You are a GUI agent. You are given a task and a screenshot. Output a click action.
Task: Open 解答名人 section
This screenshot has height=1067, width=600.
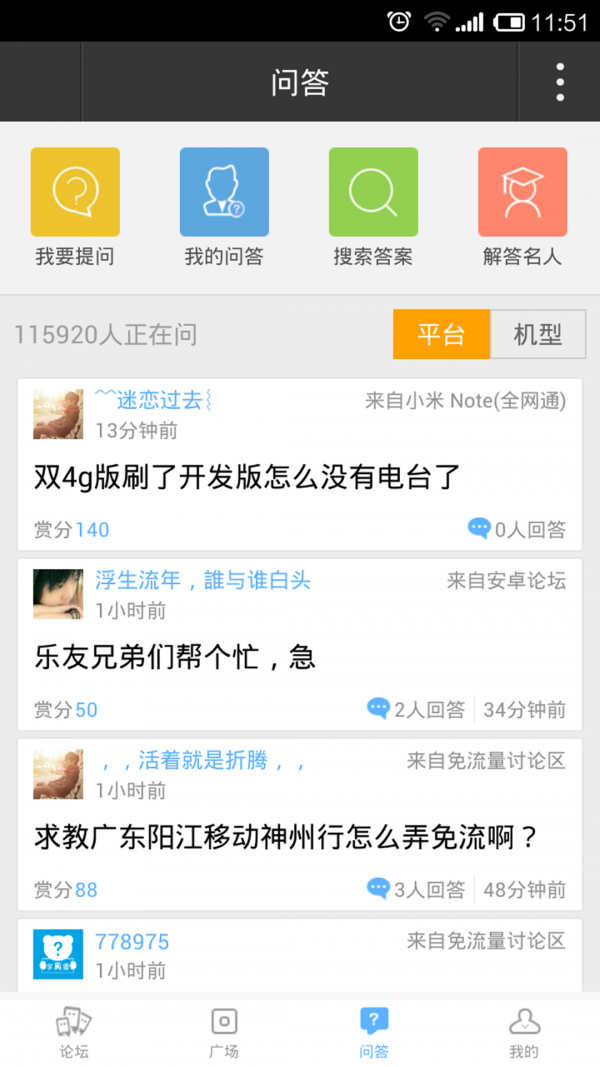click(522, 207)
